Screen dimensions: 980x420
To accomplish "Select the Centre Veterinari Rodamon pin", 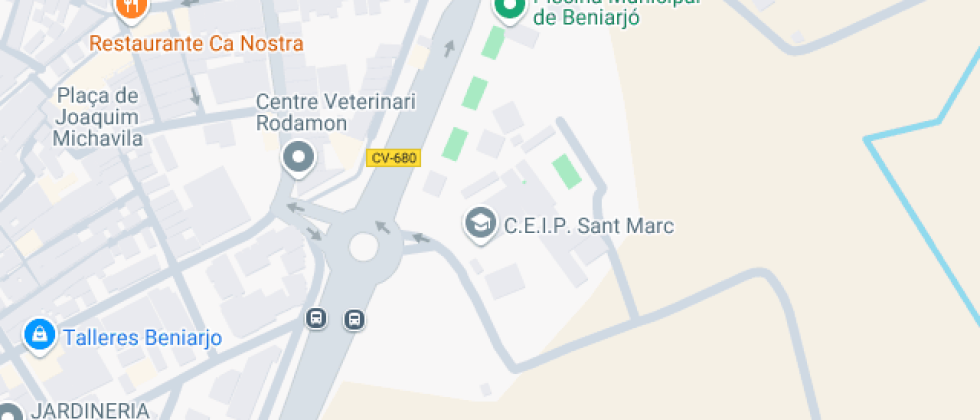I will point(298,157).
